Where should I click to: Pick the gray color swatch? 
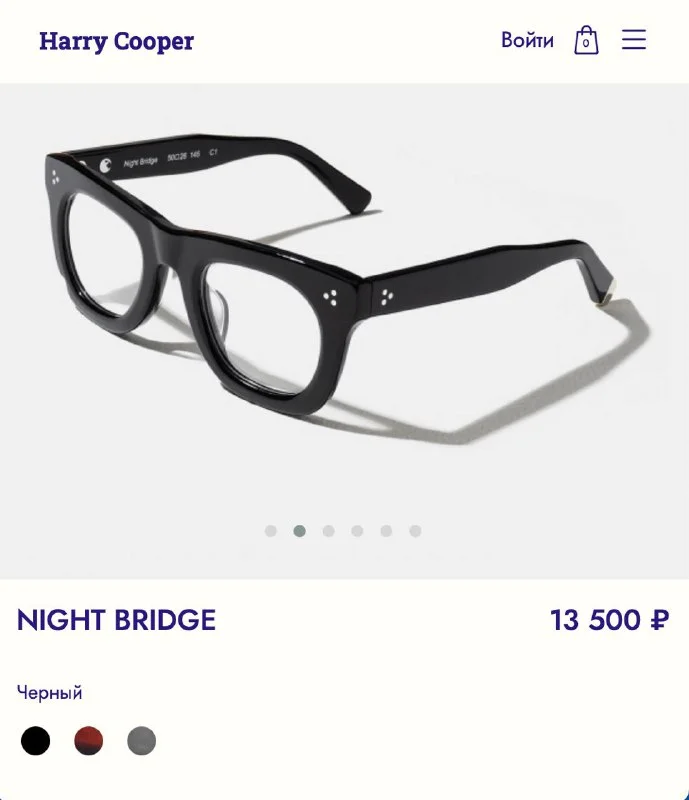click(141, 741)
